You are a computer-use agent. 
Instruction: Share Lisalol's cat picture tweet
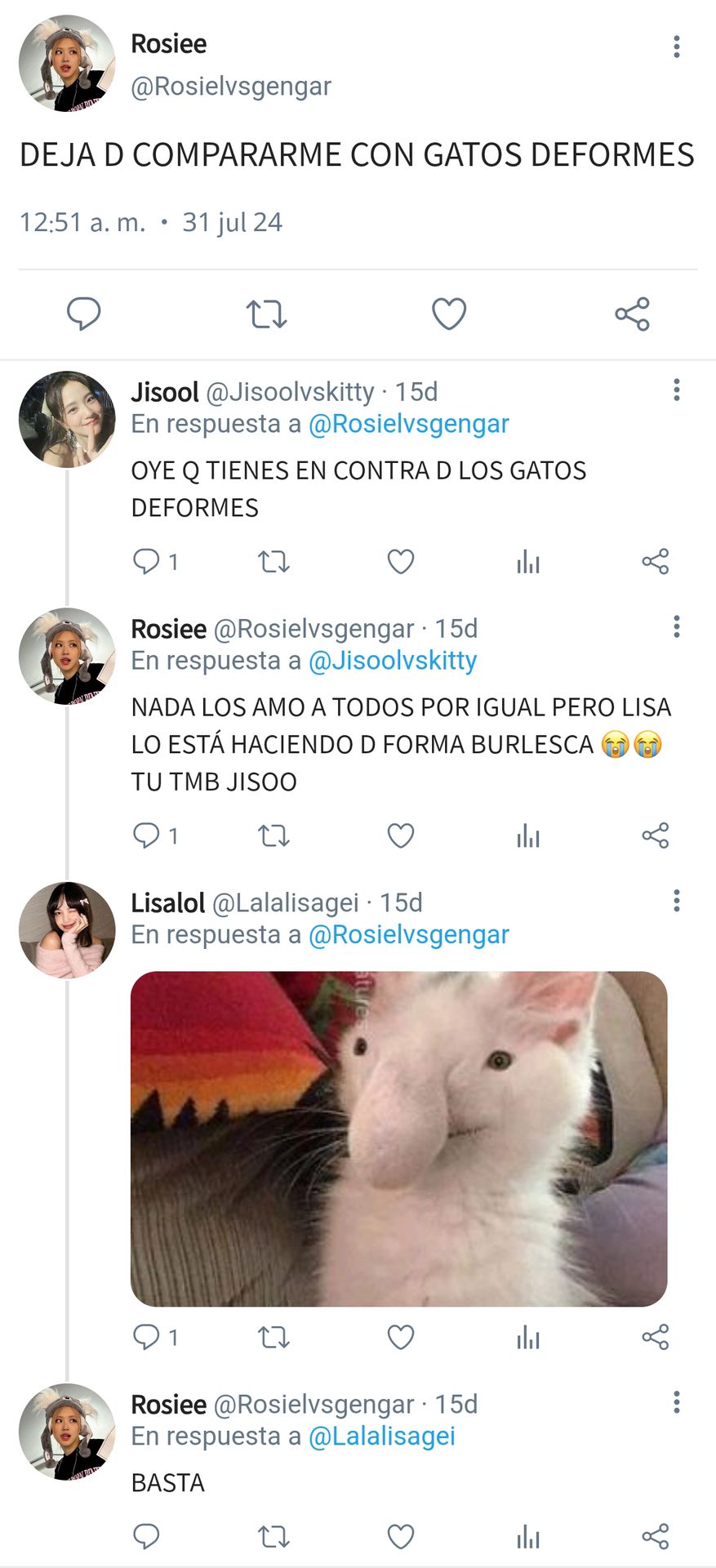655,1337
